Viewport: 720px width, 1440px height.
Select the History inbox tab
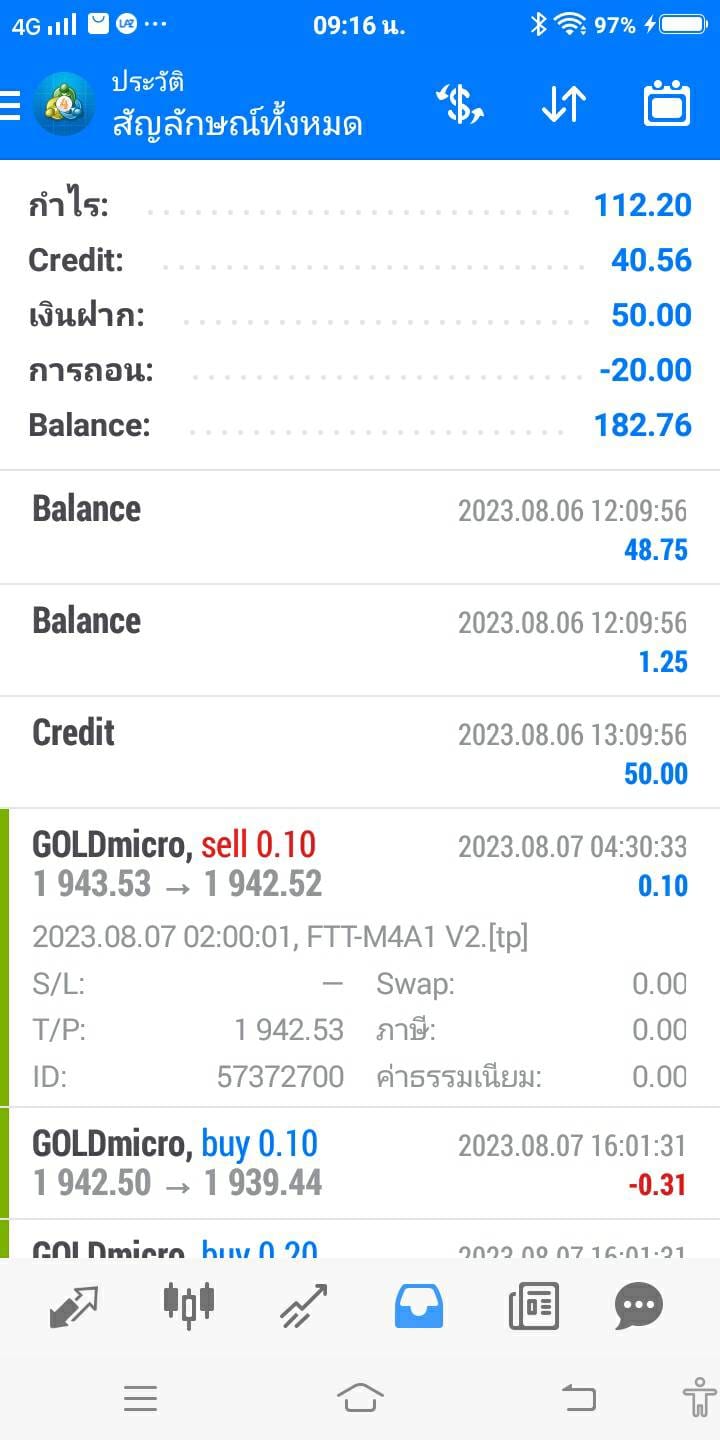[x=419, y=1306]
